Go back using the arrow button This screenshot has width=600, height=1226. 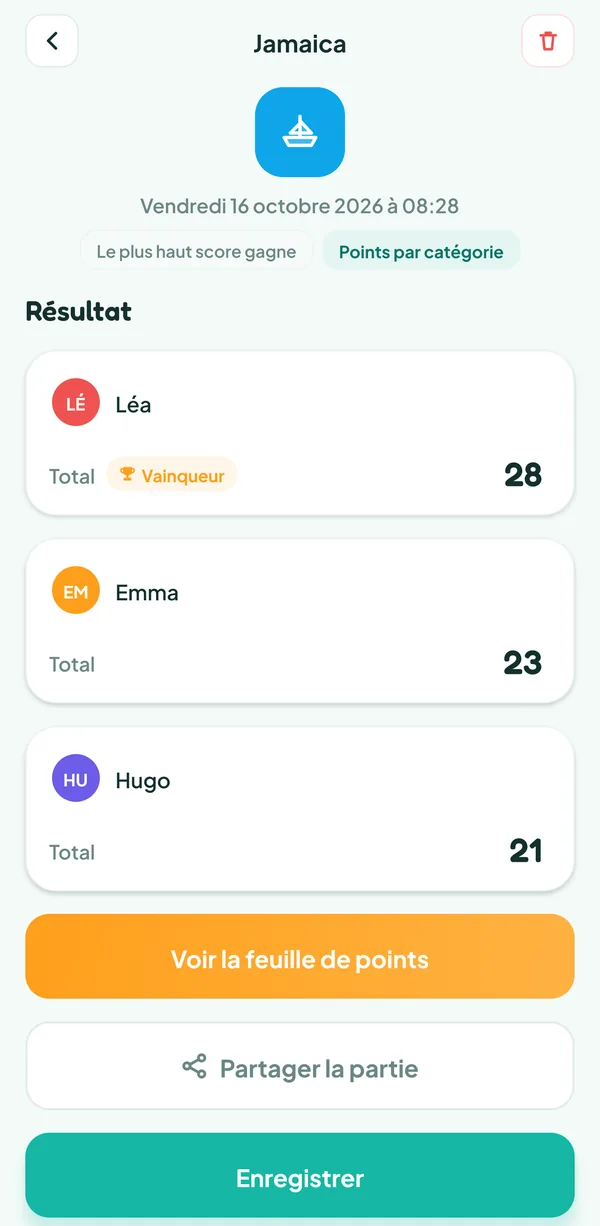(x=52, y=41)
